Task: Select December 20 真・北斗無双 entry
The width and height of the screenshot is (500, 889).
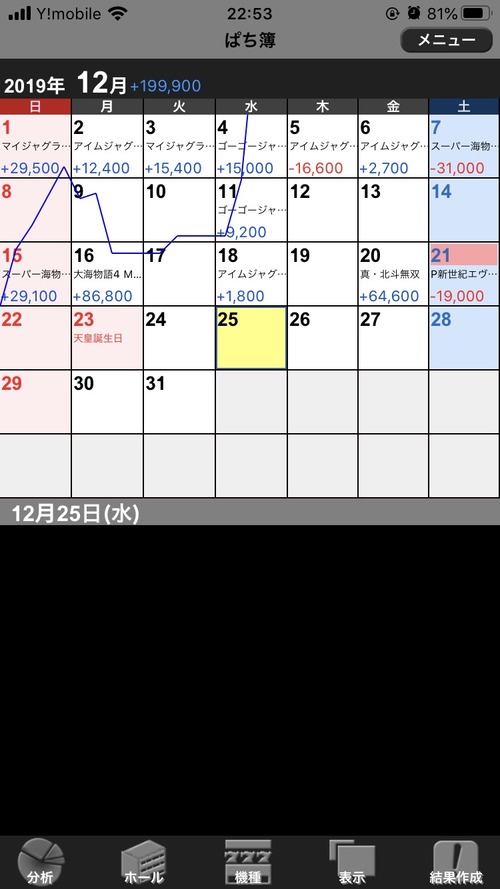Action: [393, 274]
